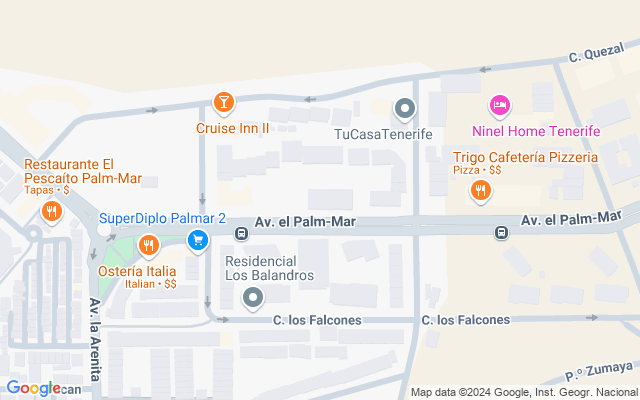Screen dimensions: 640x400
Task: Select the TuCasaTenerife location marker
Action: tap(404, 109)
